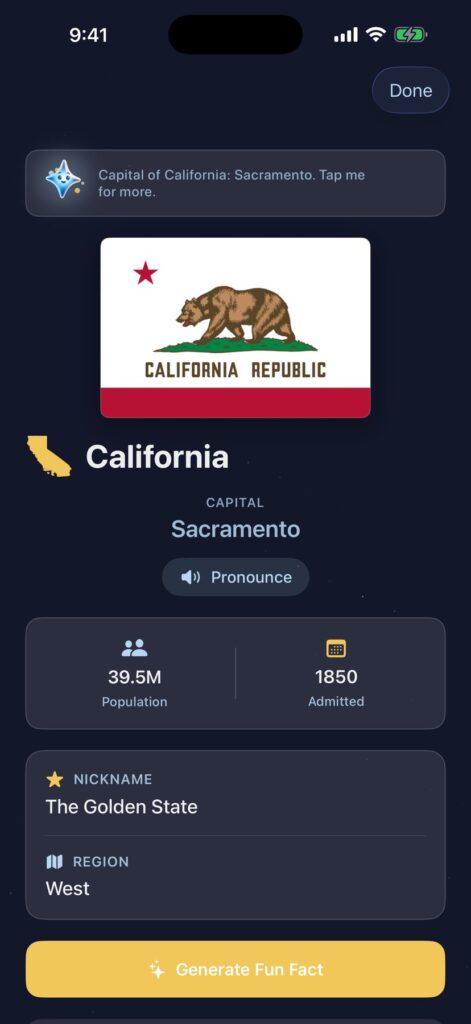Tap Done to close the state details

point(410,90)
